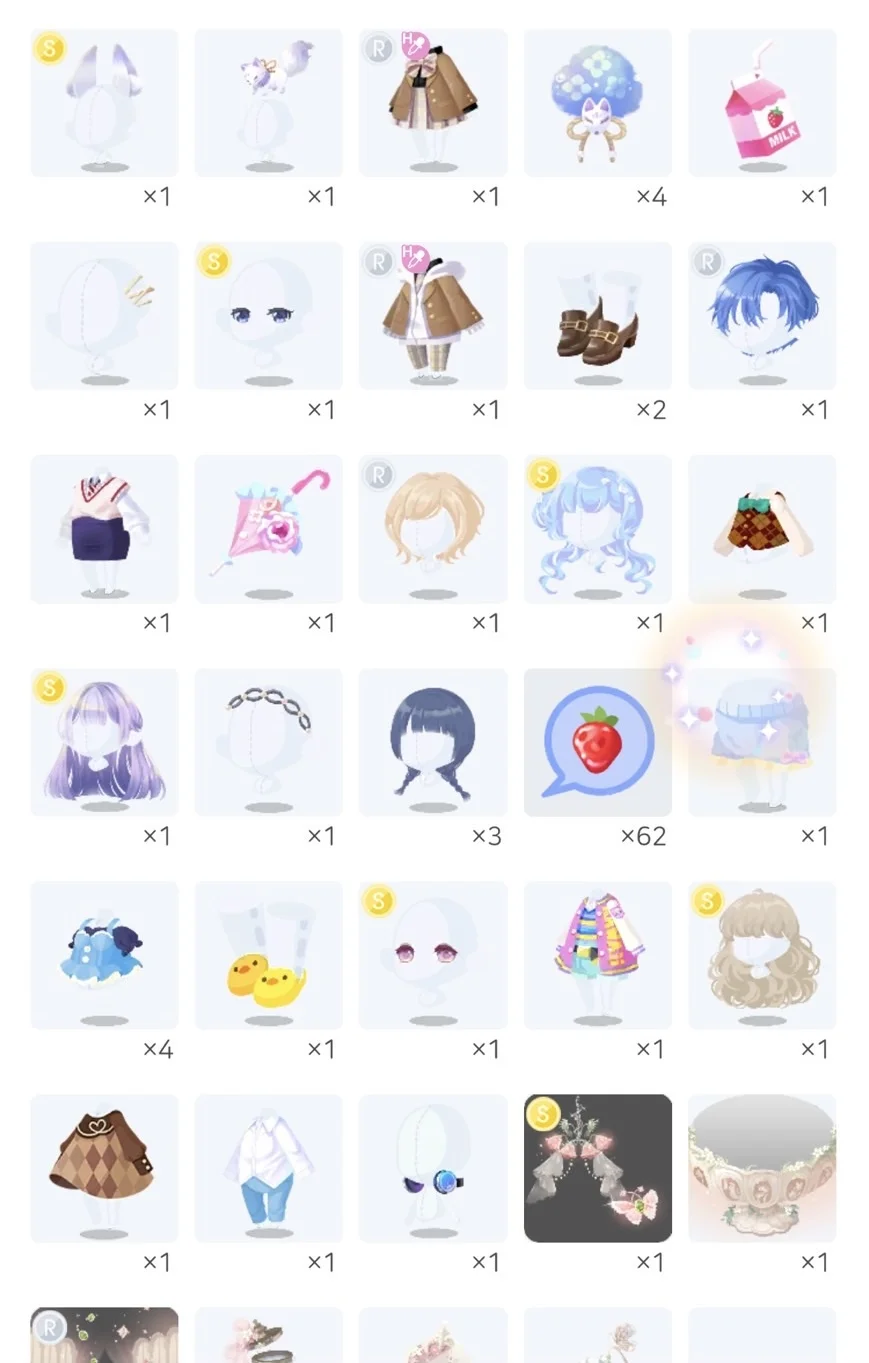Viewport: 869px width, 1363px height.
Task: Select the strawberry milk carton item
Action: pos(762,103)
